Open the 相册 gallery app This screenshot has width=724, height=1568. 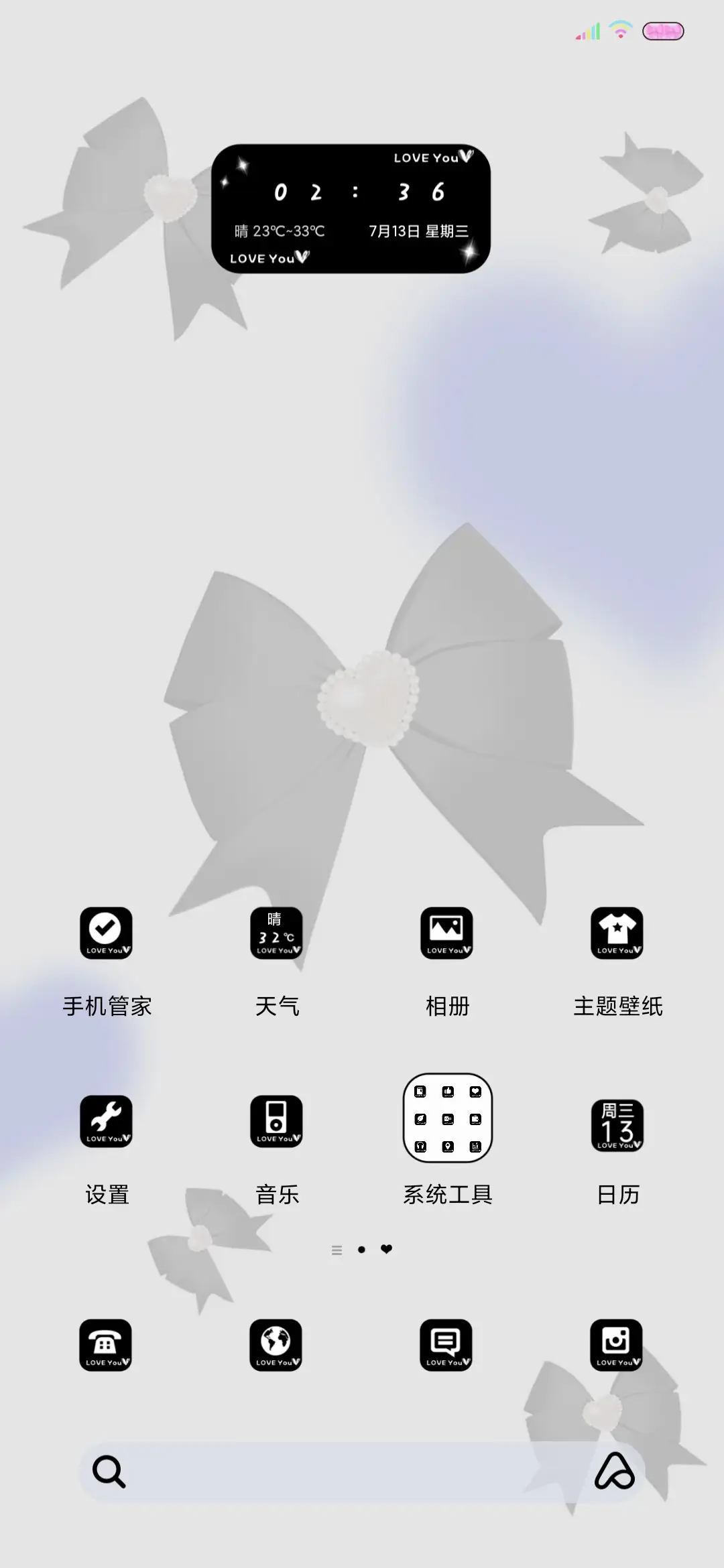[x=446, y=933]
